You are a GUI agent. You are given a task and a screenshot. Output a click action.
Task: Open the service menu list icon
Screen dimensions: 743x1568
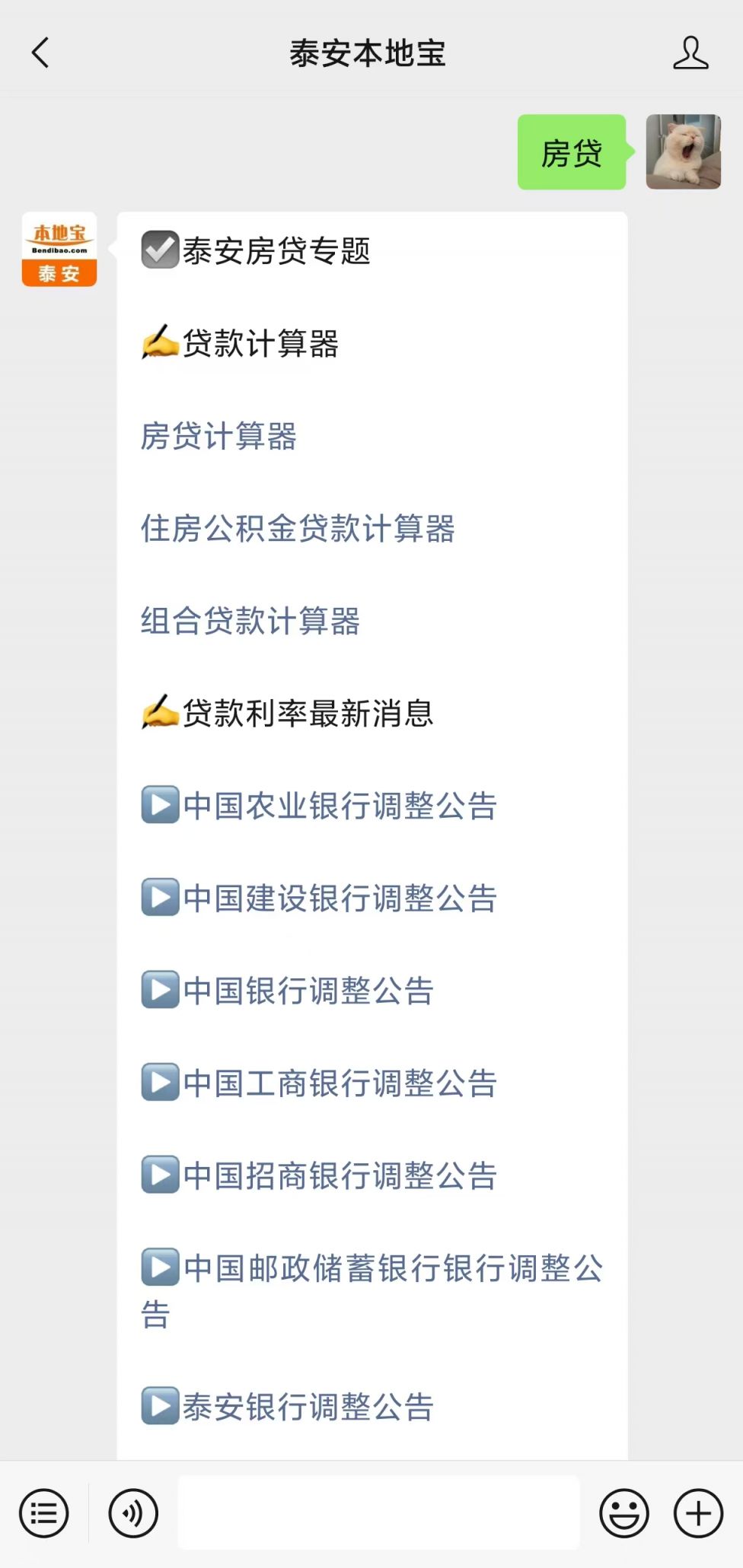43,1513
